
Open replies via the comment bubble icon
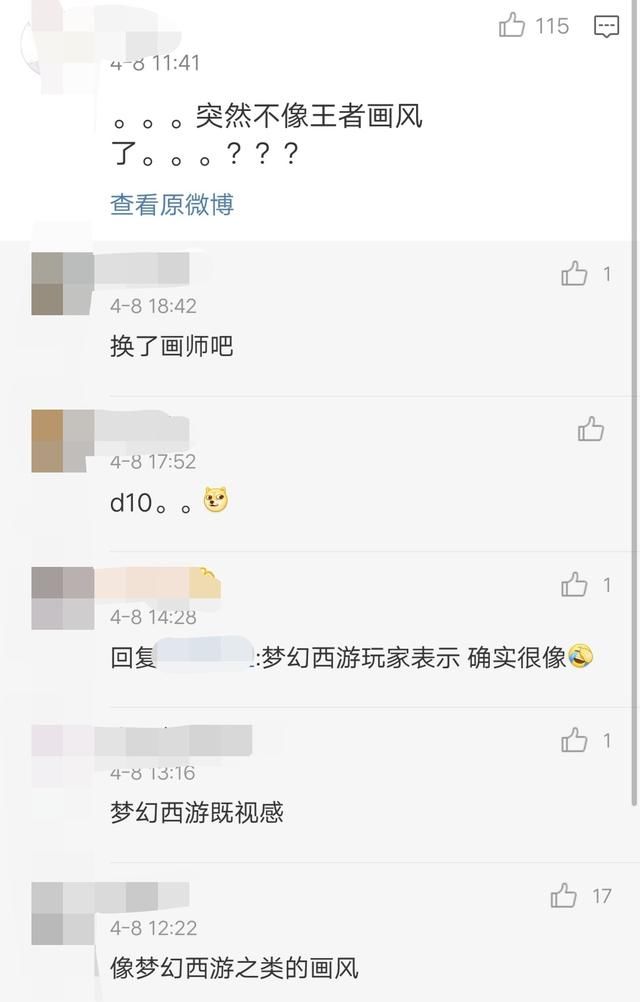pos(606,27)
